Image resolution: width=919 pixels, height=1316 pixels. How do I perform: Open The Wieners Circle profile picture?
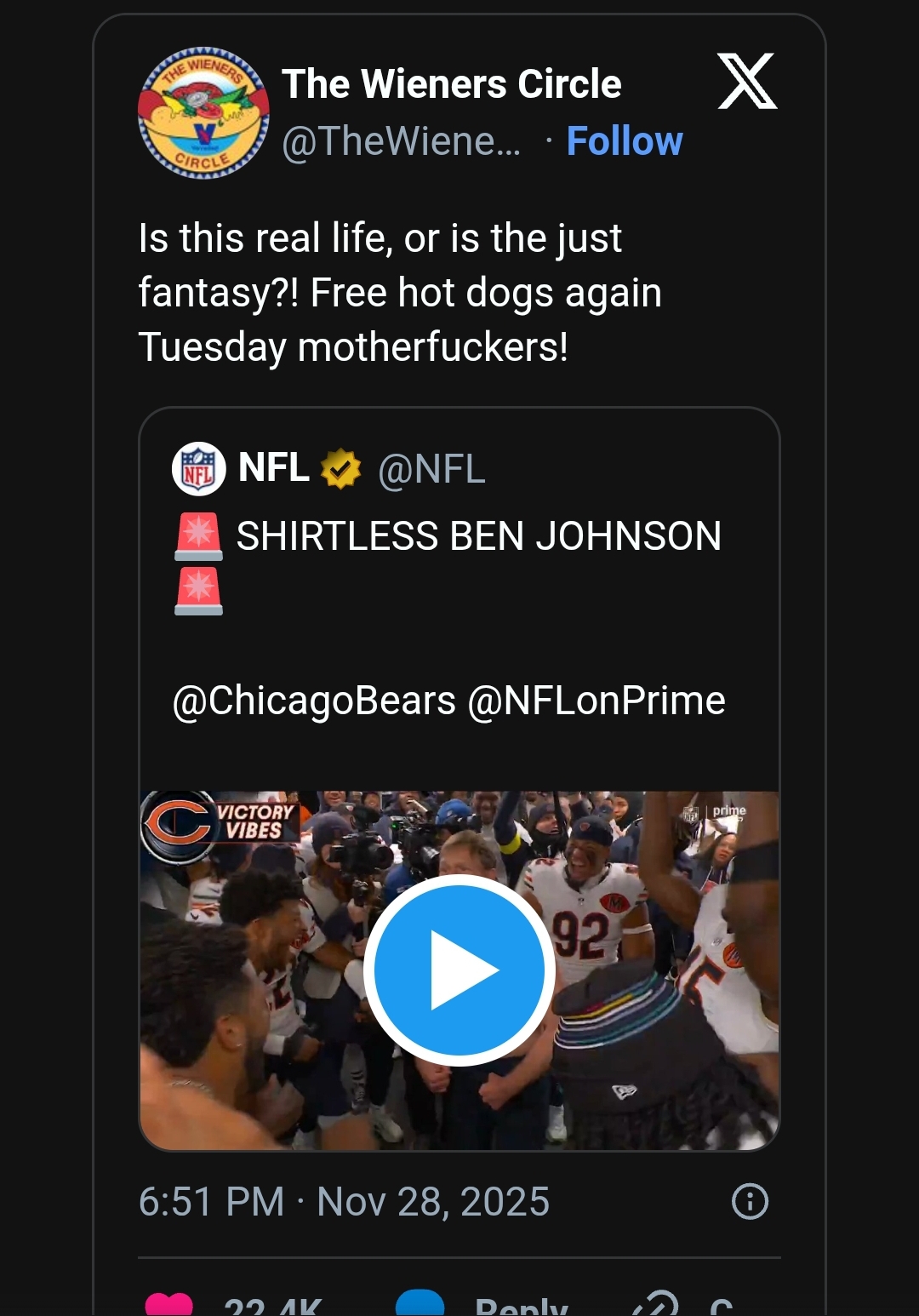pos(203,112)
